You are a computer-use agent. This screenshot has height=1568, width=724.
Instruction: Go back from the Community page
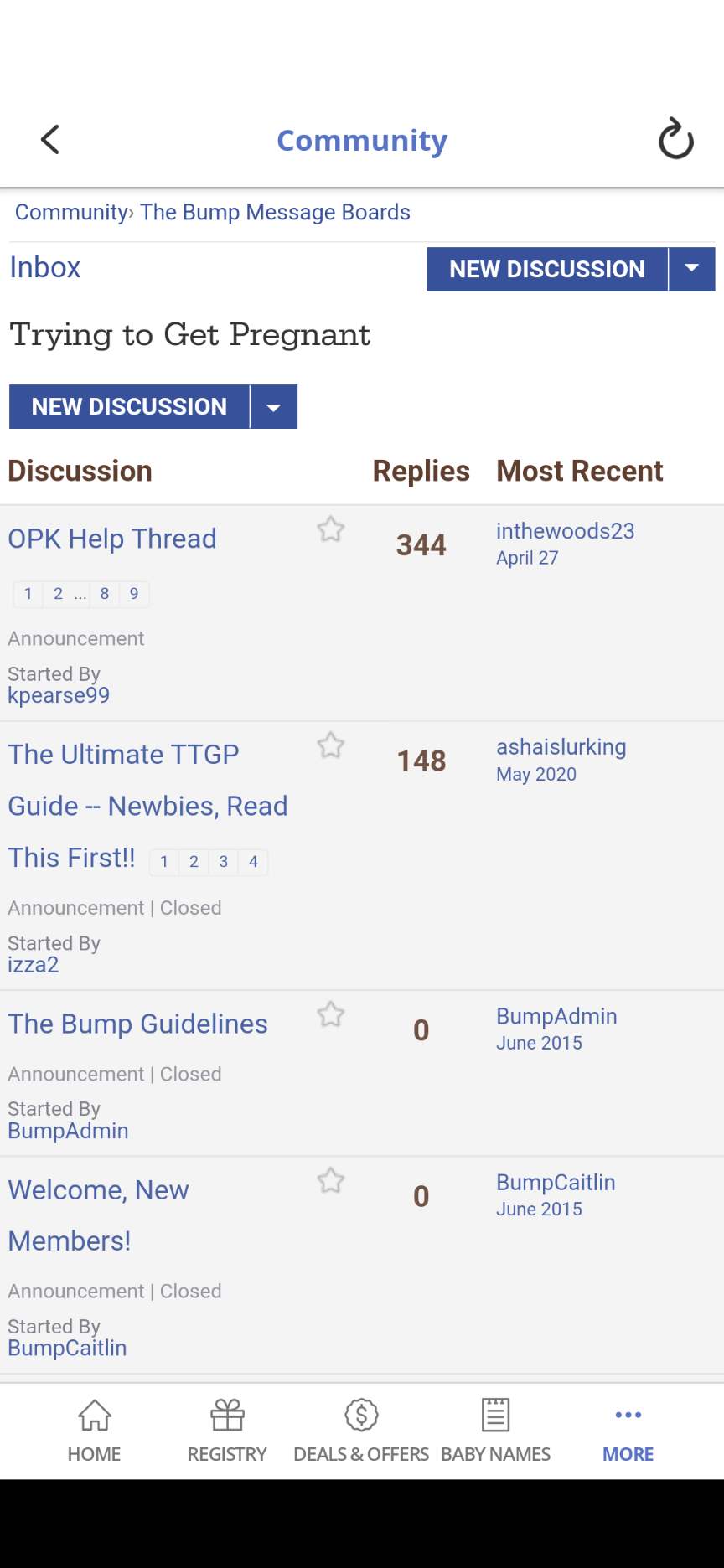[51, 140]
